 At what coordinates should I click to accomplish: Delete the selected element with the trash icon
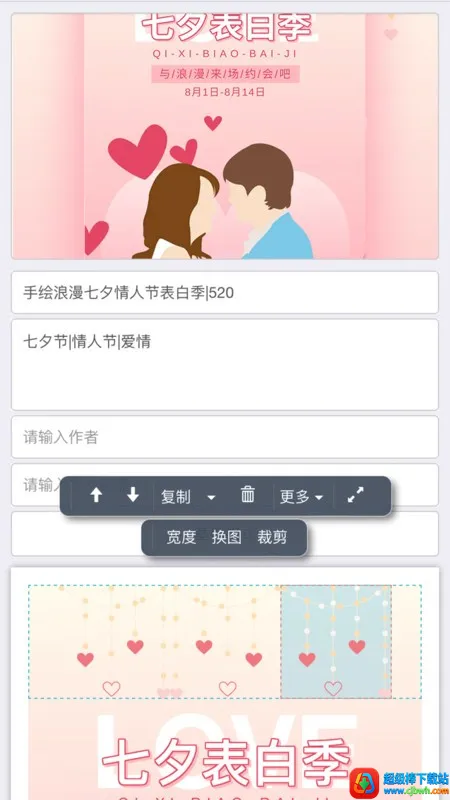click(248, 495)
